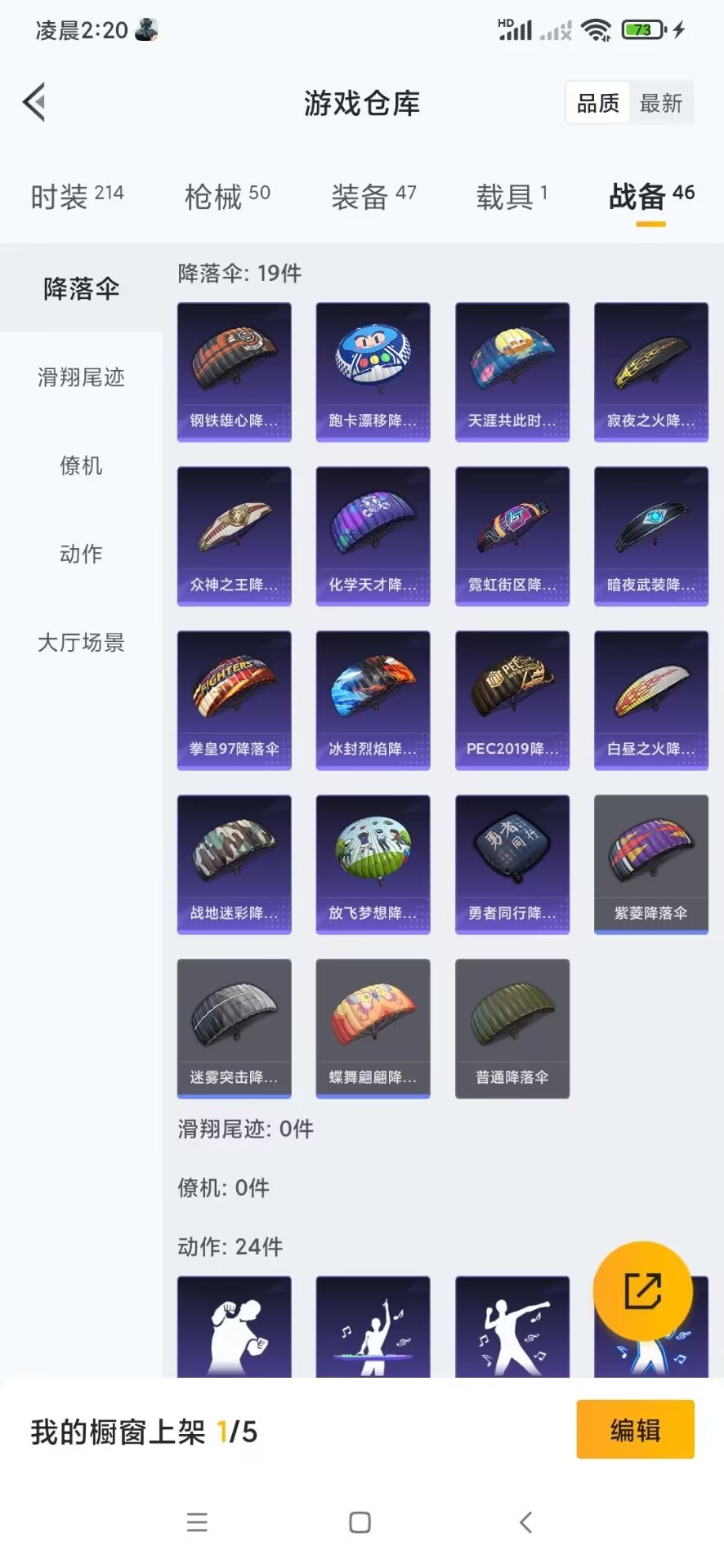Go to the system home screen
Image resolution: width=724 pixels, height=1568 pixels.
click(360, 1522)
